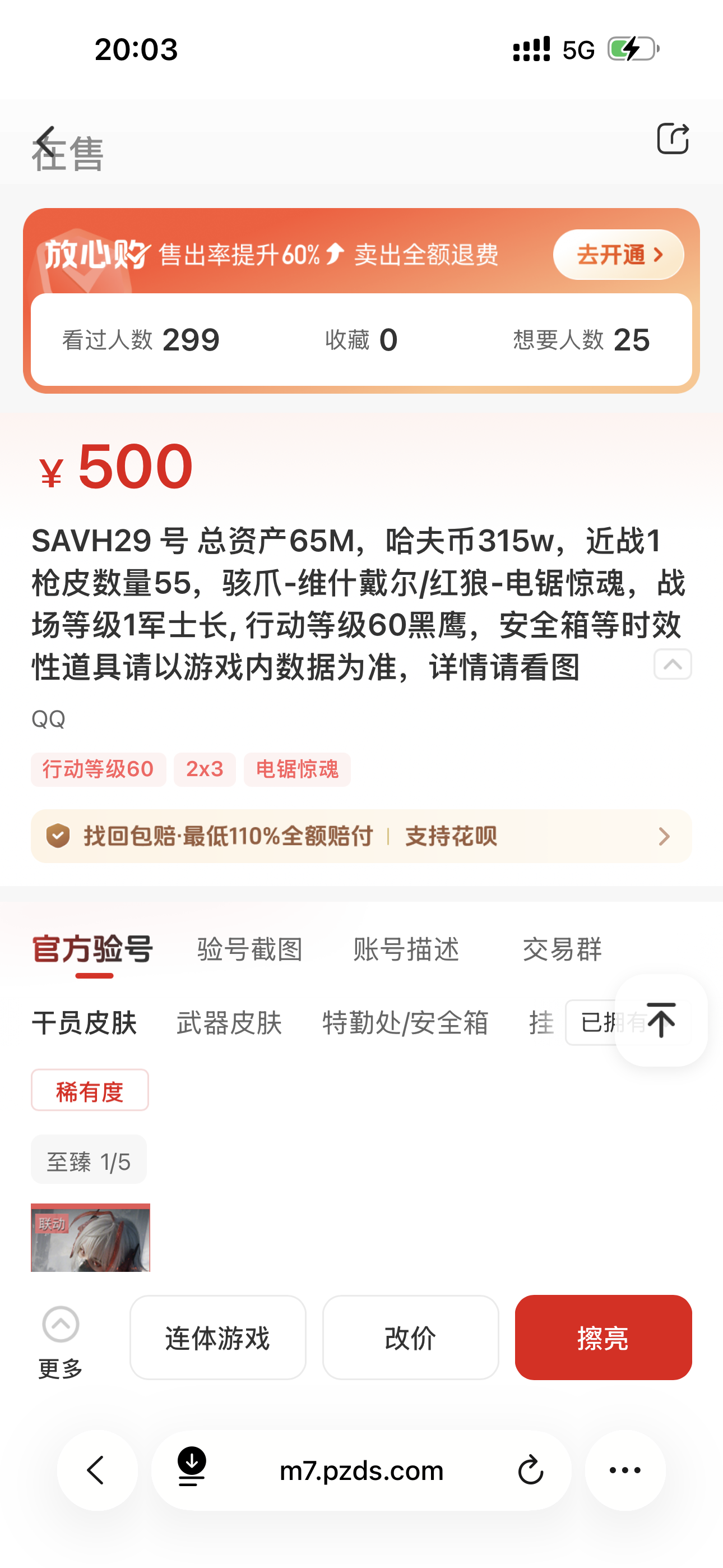Screen dimensions: 723x1568
Task: Show the 特勤处/安全箱 category
Action: pos(405,1022)
